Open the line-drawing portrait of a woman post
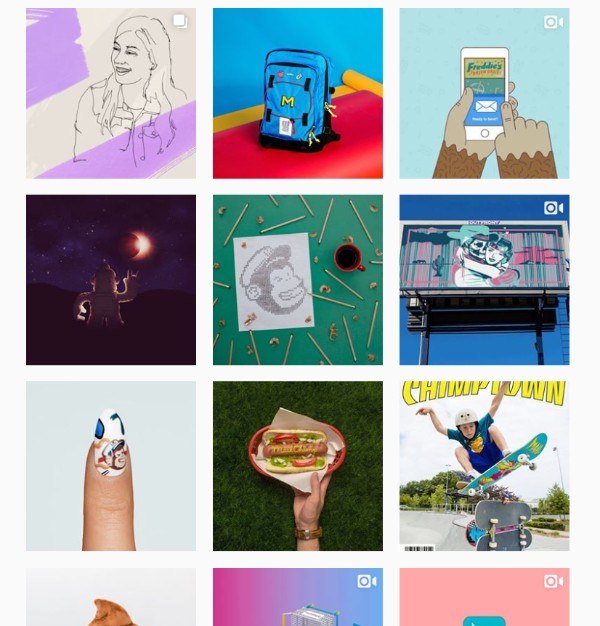 click(x=111, y=93)
